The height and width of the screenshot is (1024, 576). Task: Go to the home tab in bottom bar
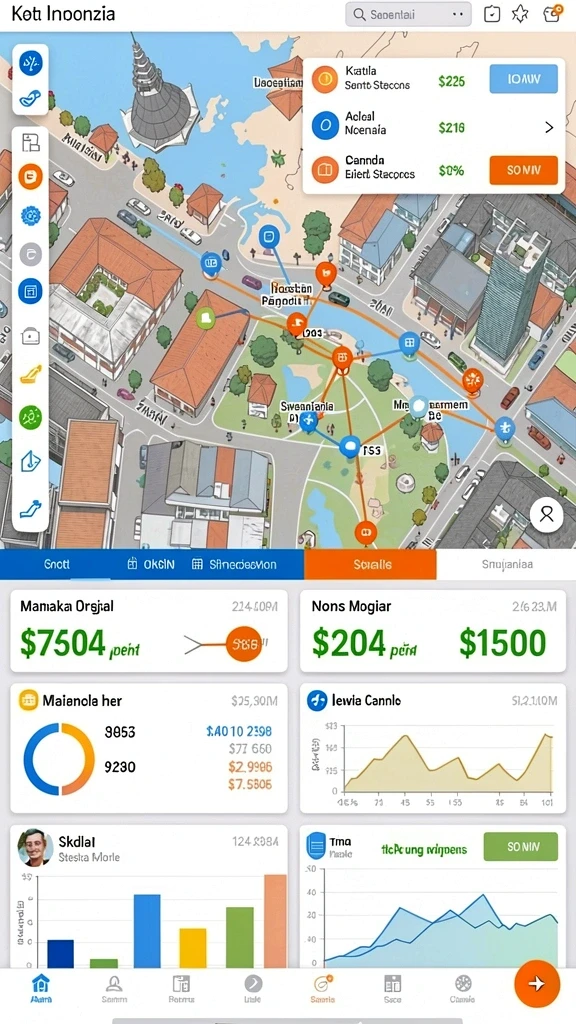point(40,989)
